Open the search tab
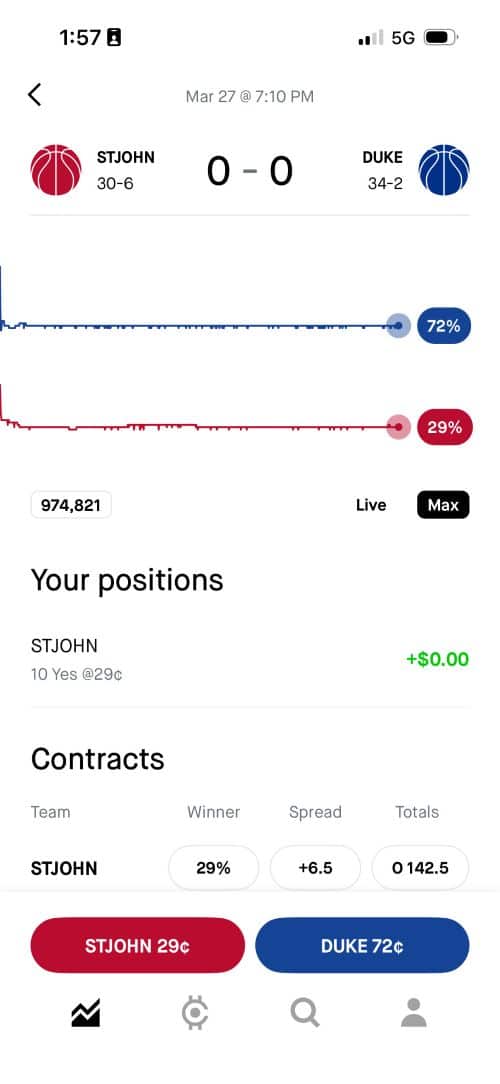Viewport: 500px width, 1084px height. click(x=305, y=1013)
